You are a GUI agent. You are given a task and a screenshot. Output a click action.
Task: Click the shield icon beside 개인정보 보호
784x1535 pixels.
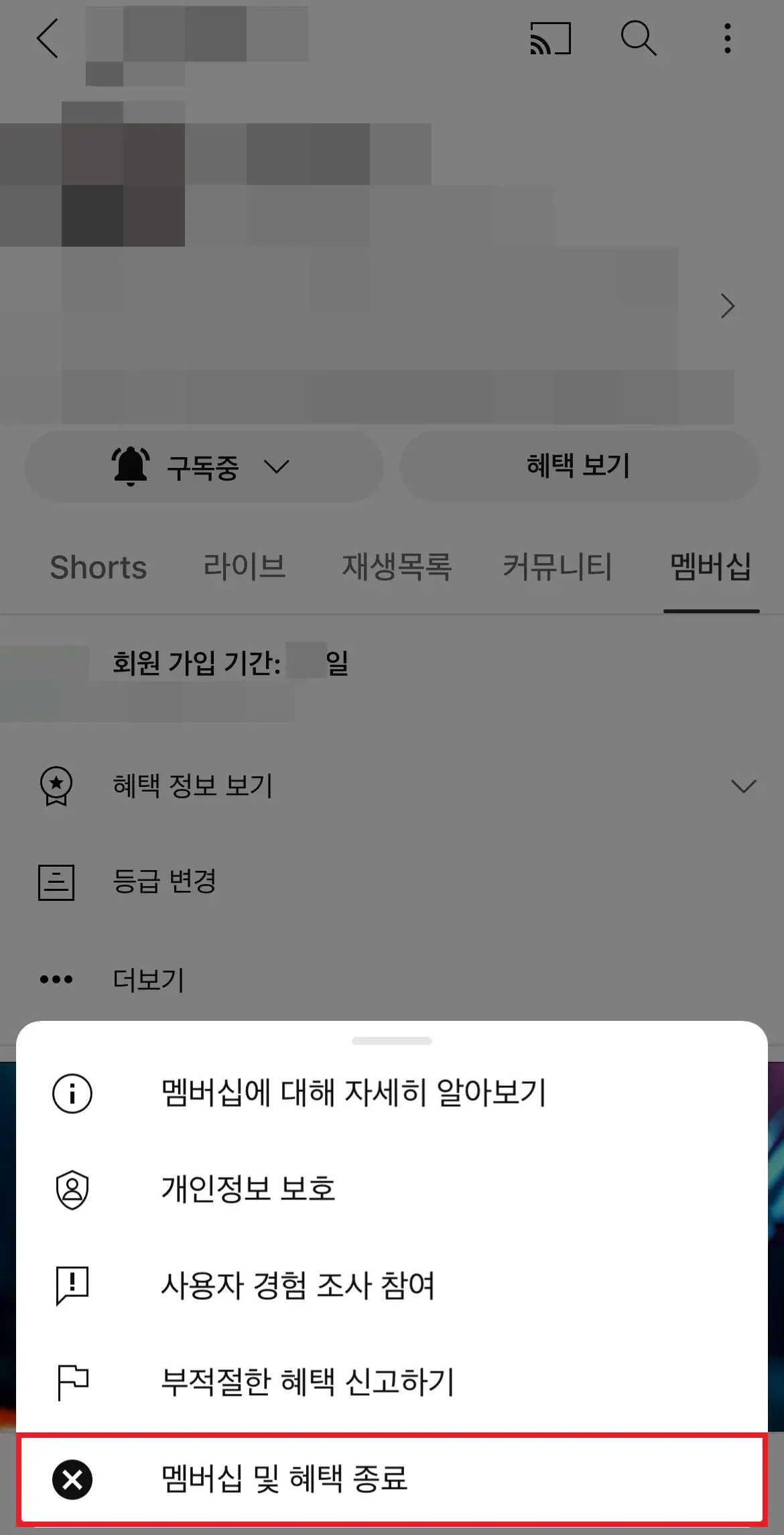coord(72,1190)
